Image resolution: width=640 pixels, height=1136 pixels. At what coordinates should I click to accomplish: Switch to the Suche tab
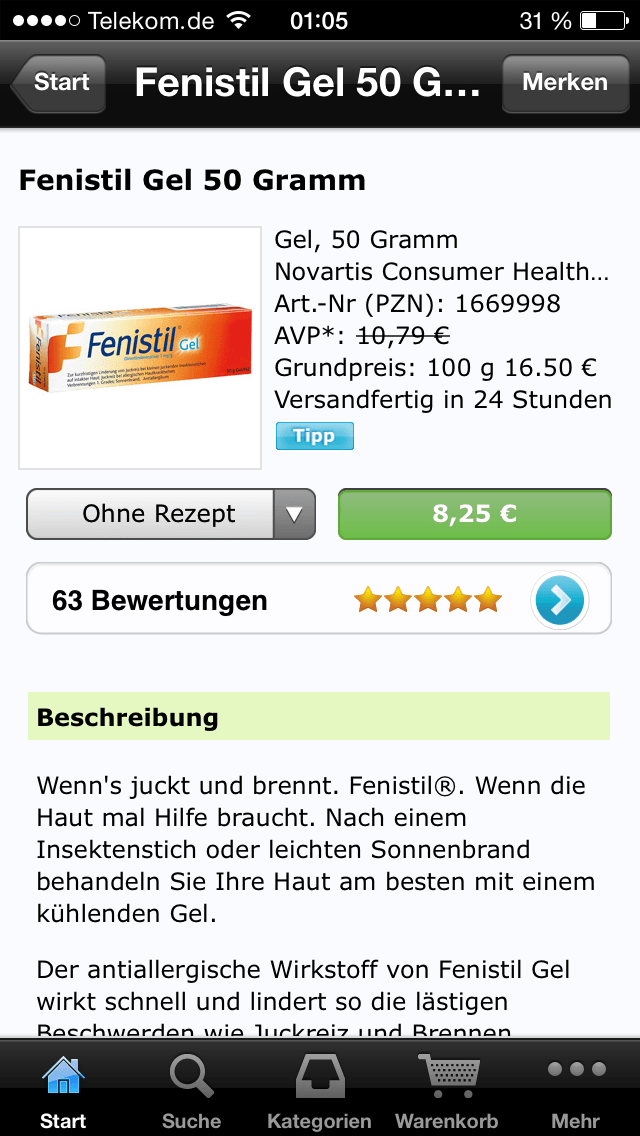pyautogui.click(x=191, y=1089)
